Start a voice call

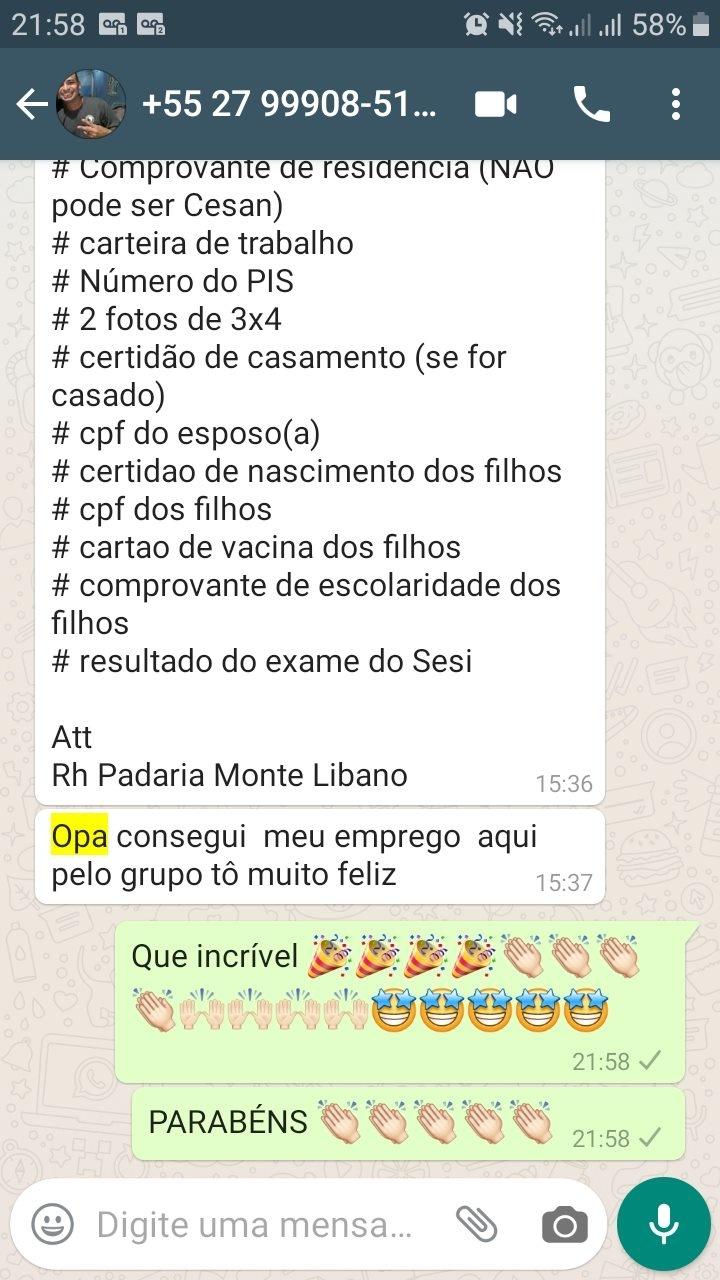(591, 104)
